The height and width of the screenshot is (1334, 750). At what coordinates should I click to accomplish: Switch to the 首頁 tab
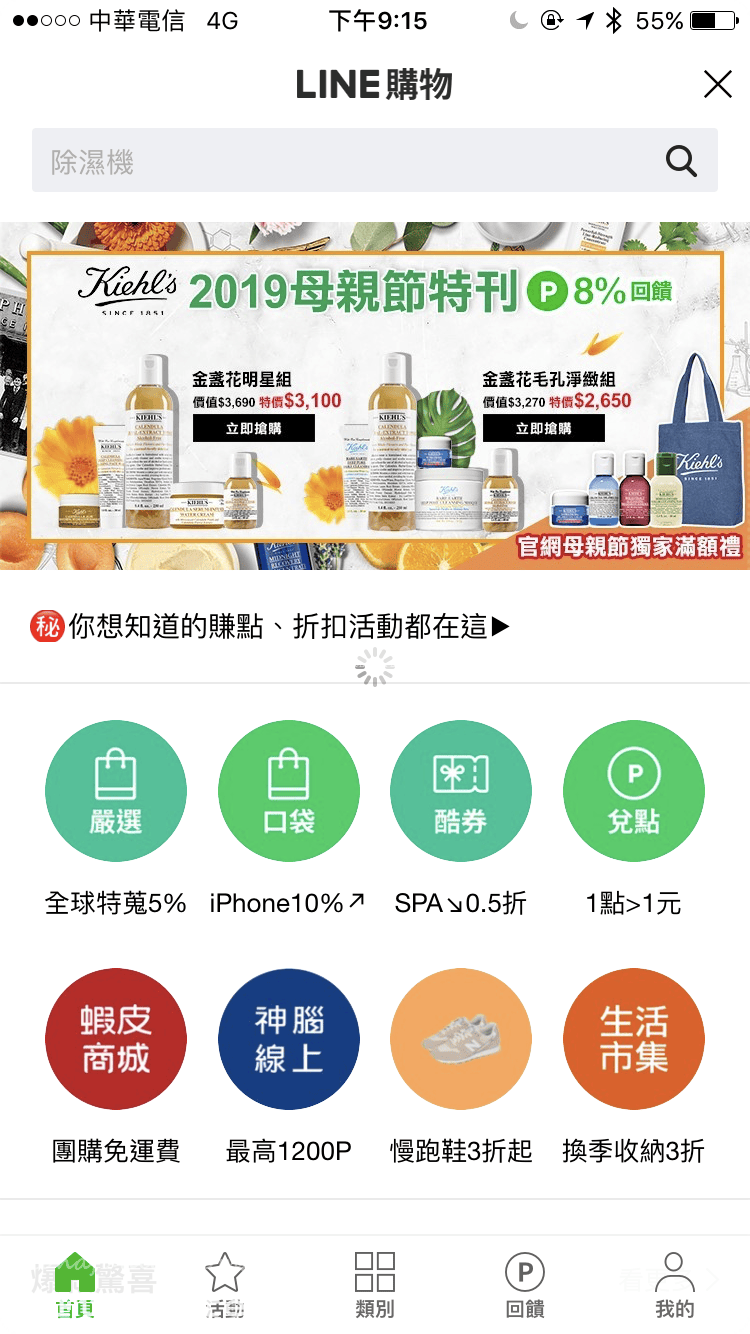pyautogui.click(x=75, y=1285)
